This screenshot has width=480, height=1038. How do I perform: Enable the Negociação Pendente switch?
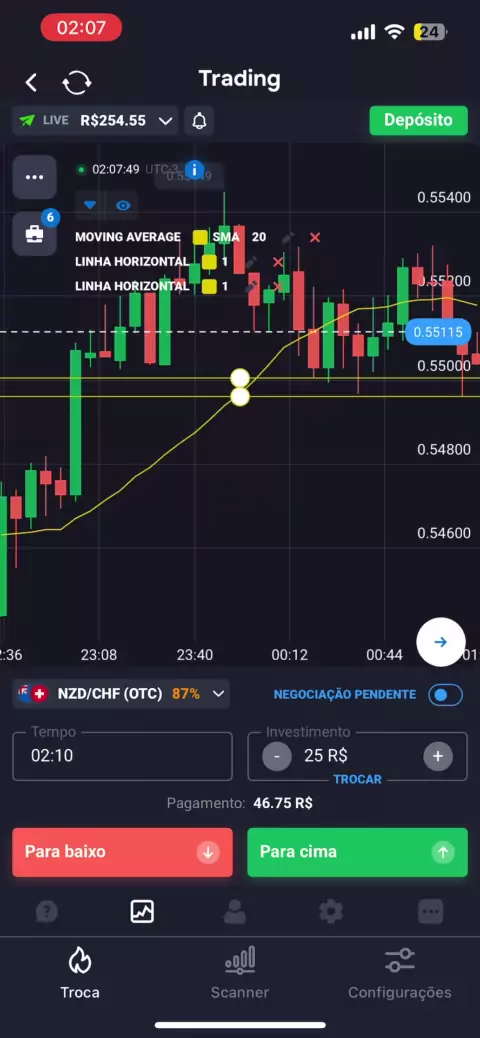[x=446, y=694]
